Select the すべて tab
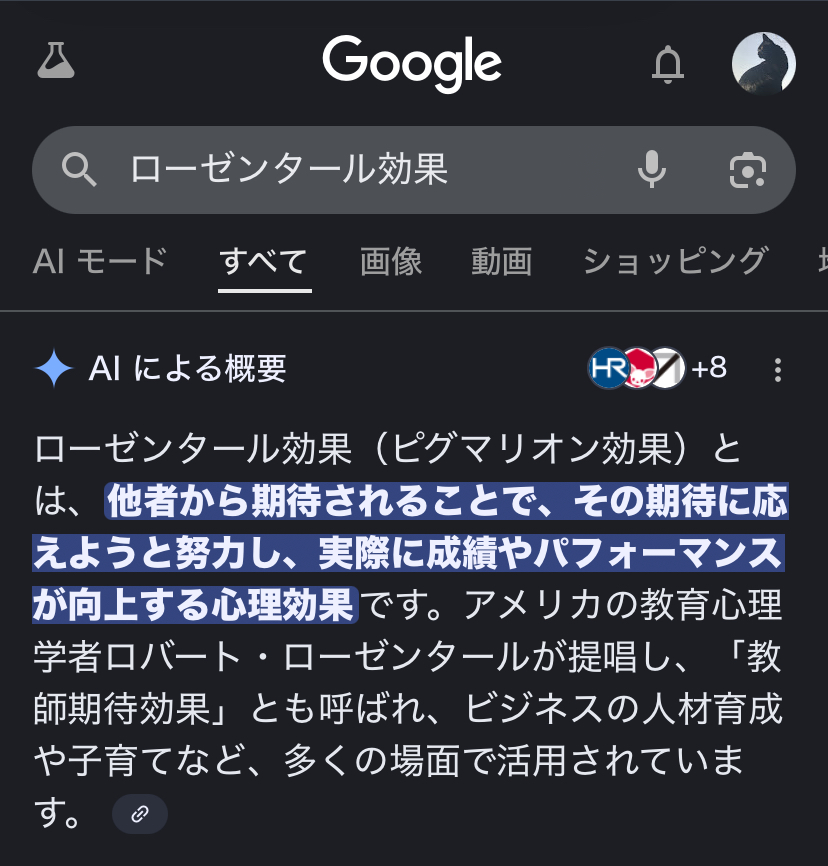The width and height of the screenshot is (828, 866). [x=264, y=262]
